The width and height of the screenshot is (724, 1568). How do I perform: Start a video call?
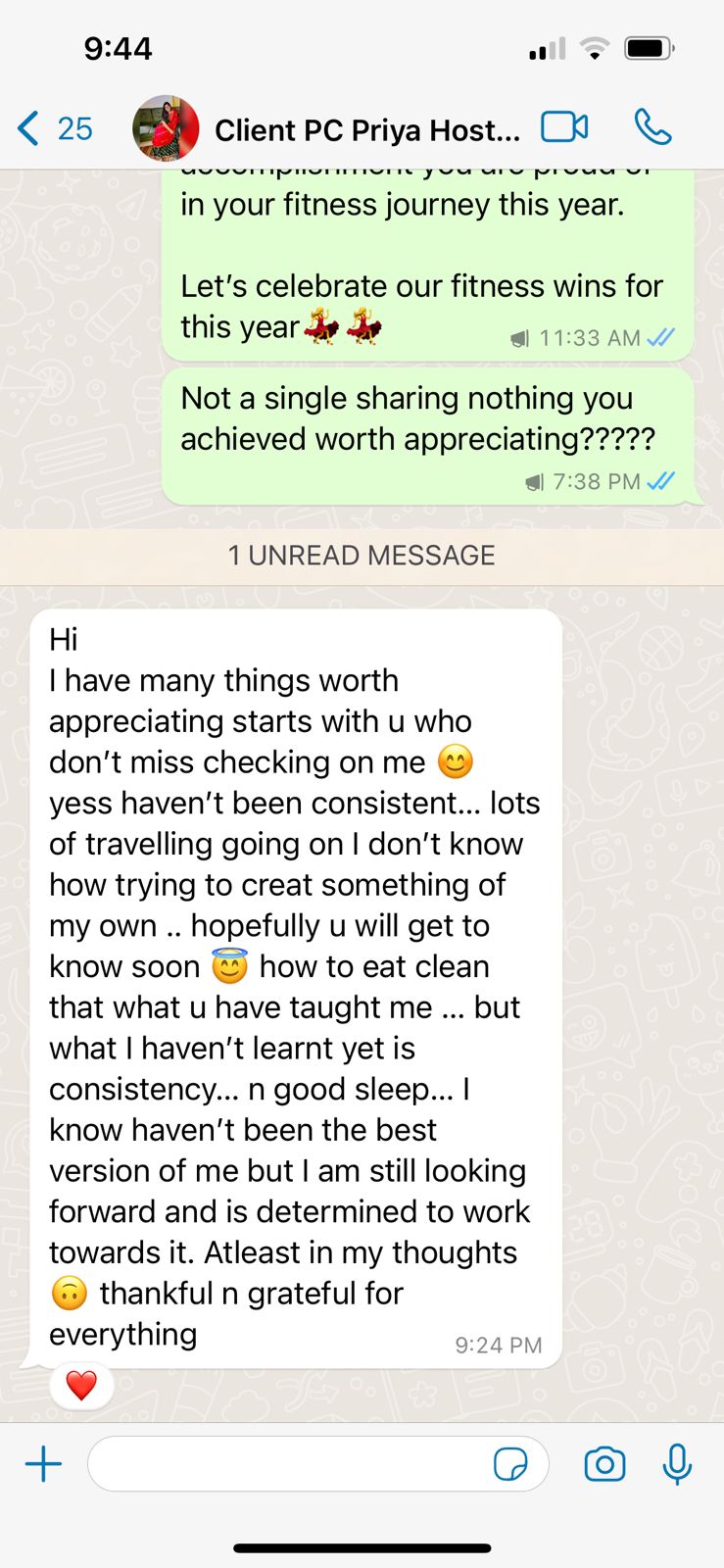[564, 127]
